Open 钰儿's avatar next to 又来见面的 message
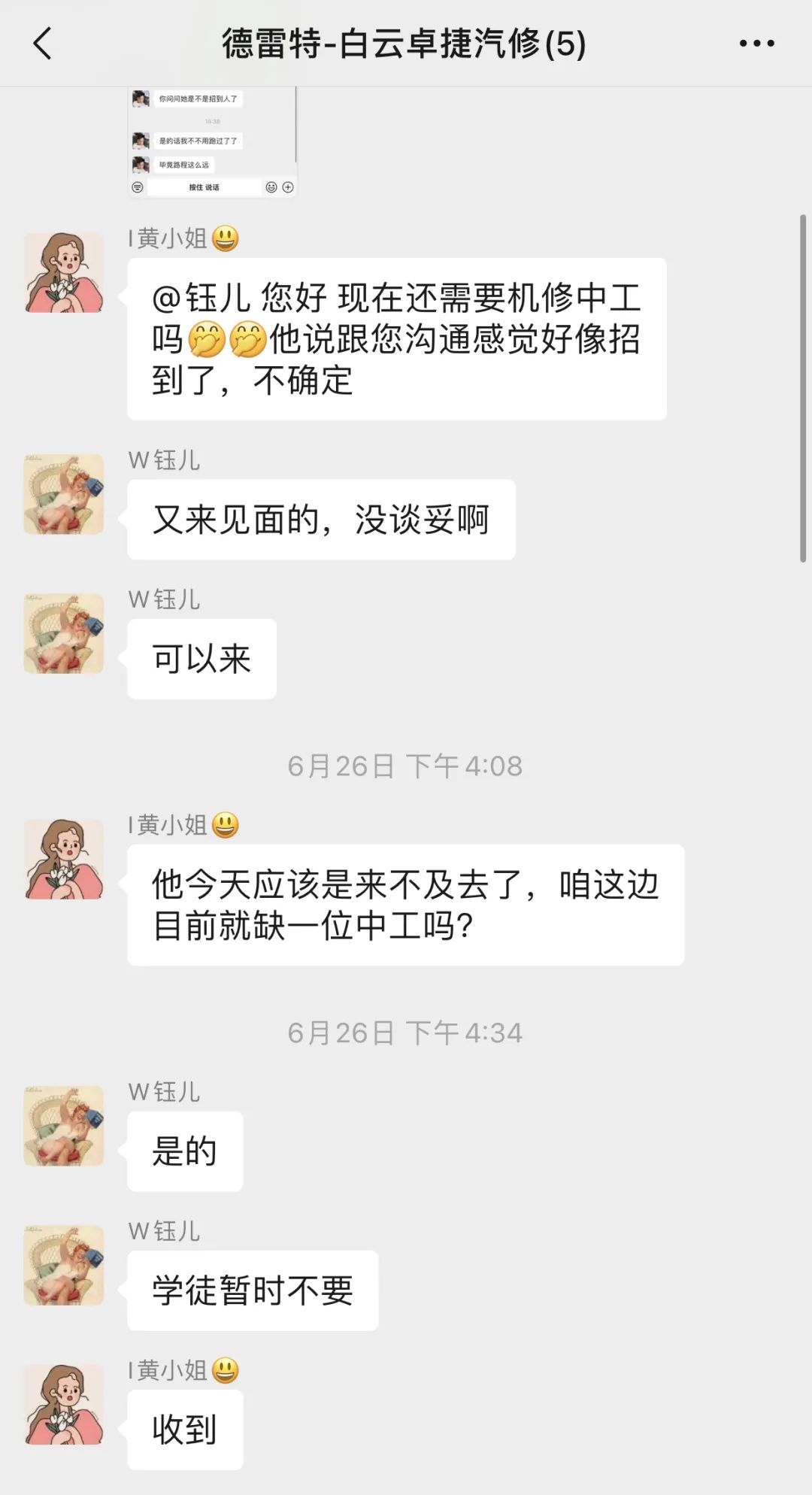The width and height of the screenshot is (812, 1495). [x=64, y=494]
